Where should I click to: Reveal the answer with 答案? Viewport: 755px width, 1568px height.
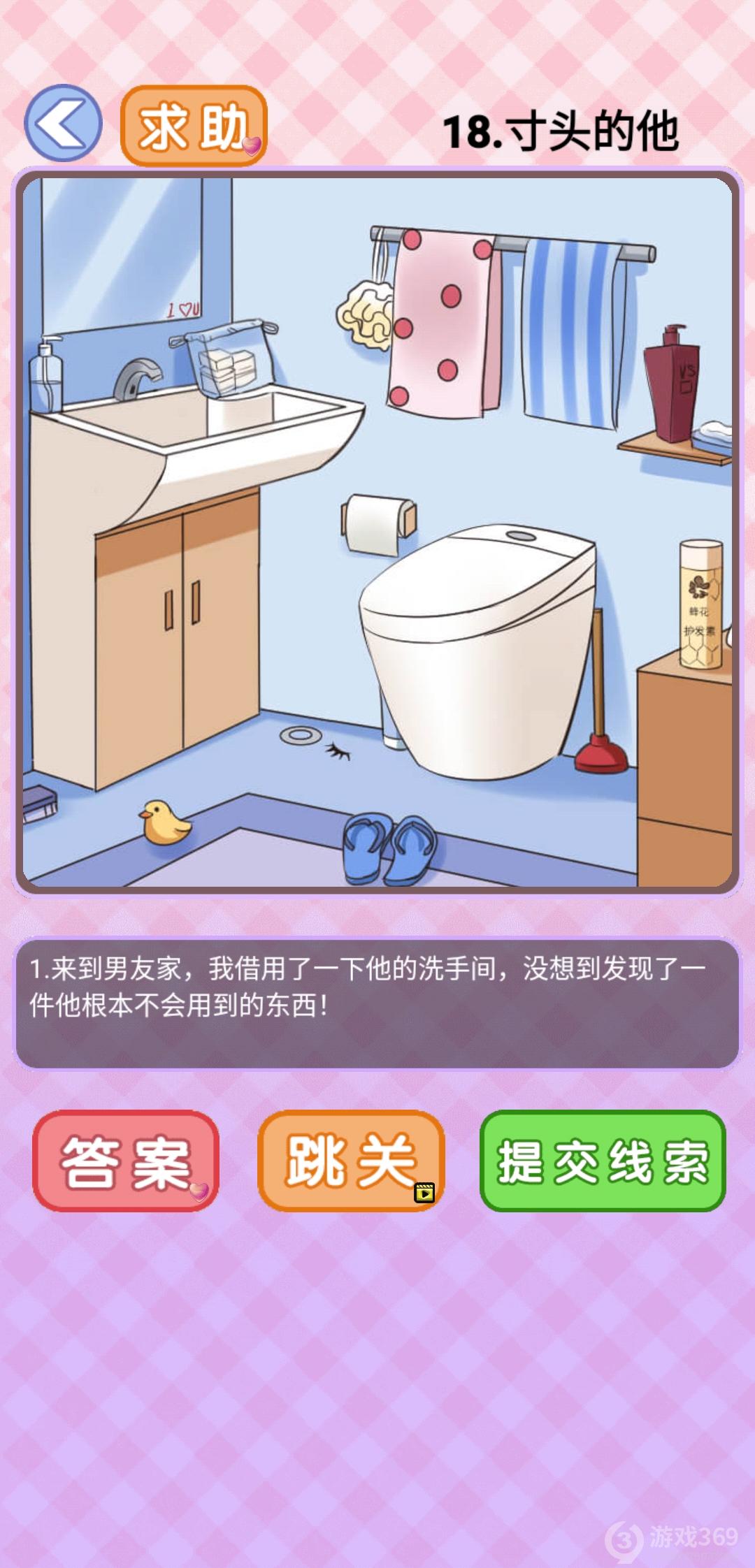(126, 1161)
